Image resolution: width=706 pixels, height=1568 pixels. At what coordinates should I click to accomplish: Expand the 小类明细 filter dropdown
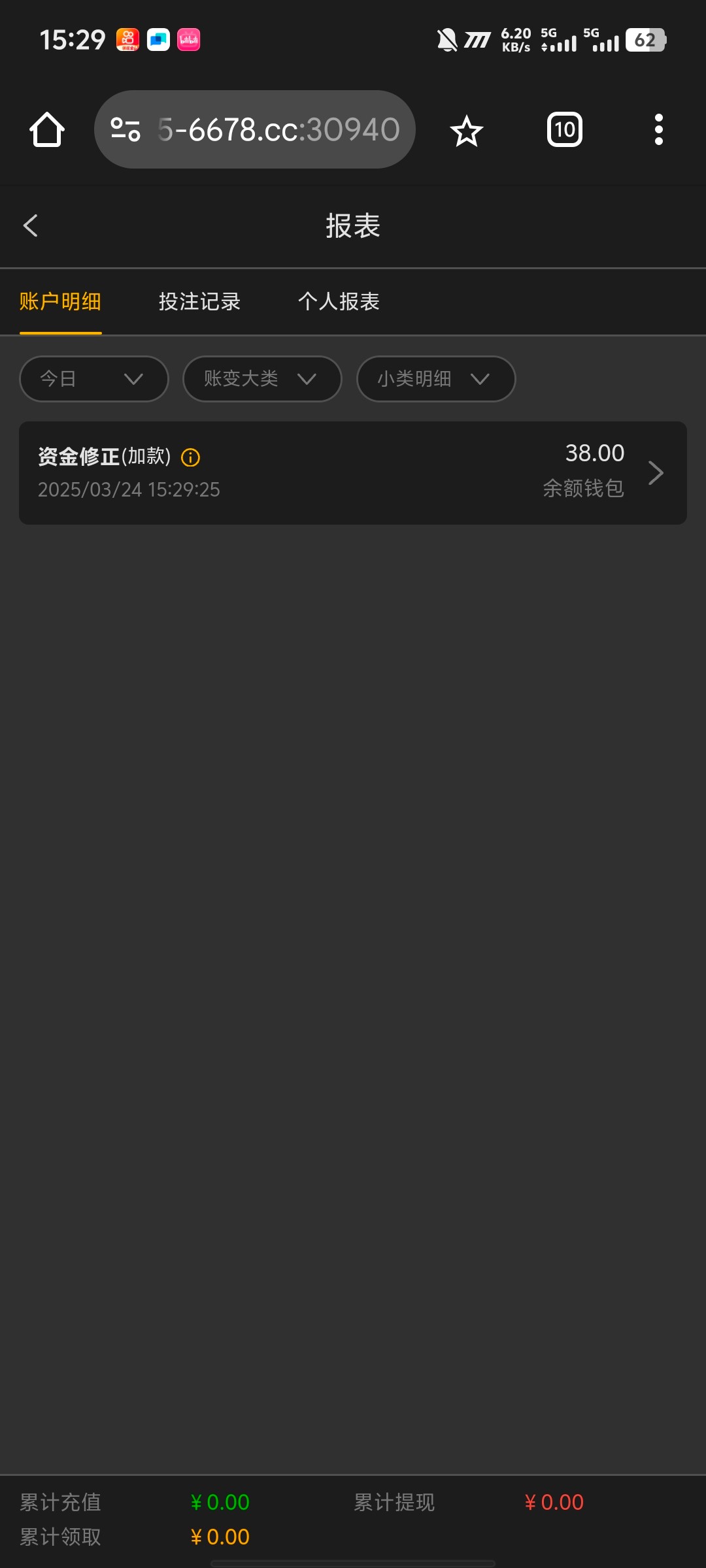pos(436,379)
